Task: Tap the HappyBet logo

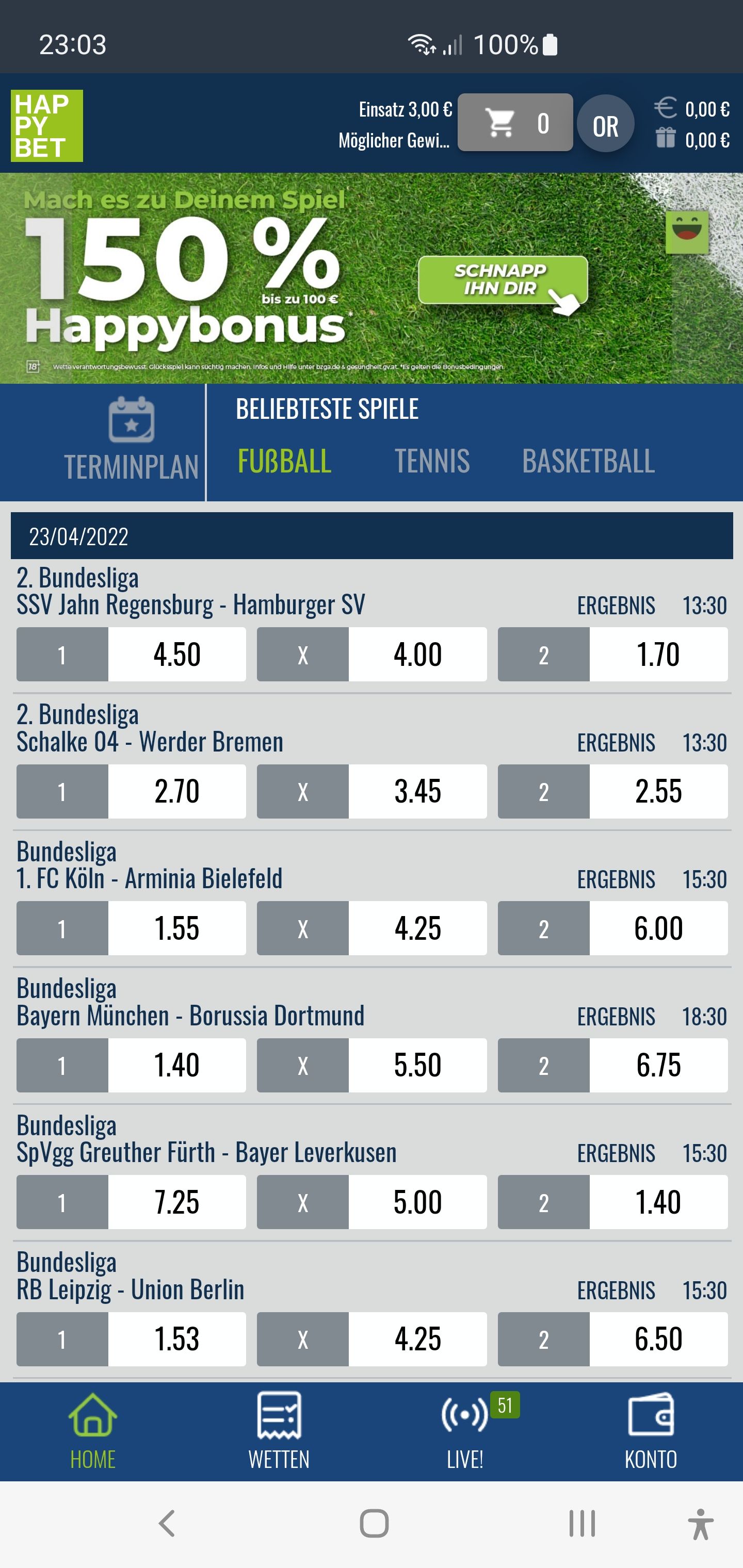Action: point(47,126)
